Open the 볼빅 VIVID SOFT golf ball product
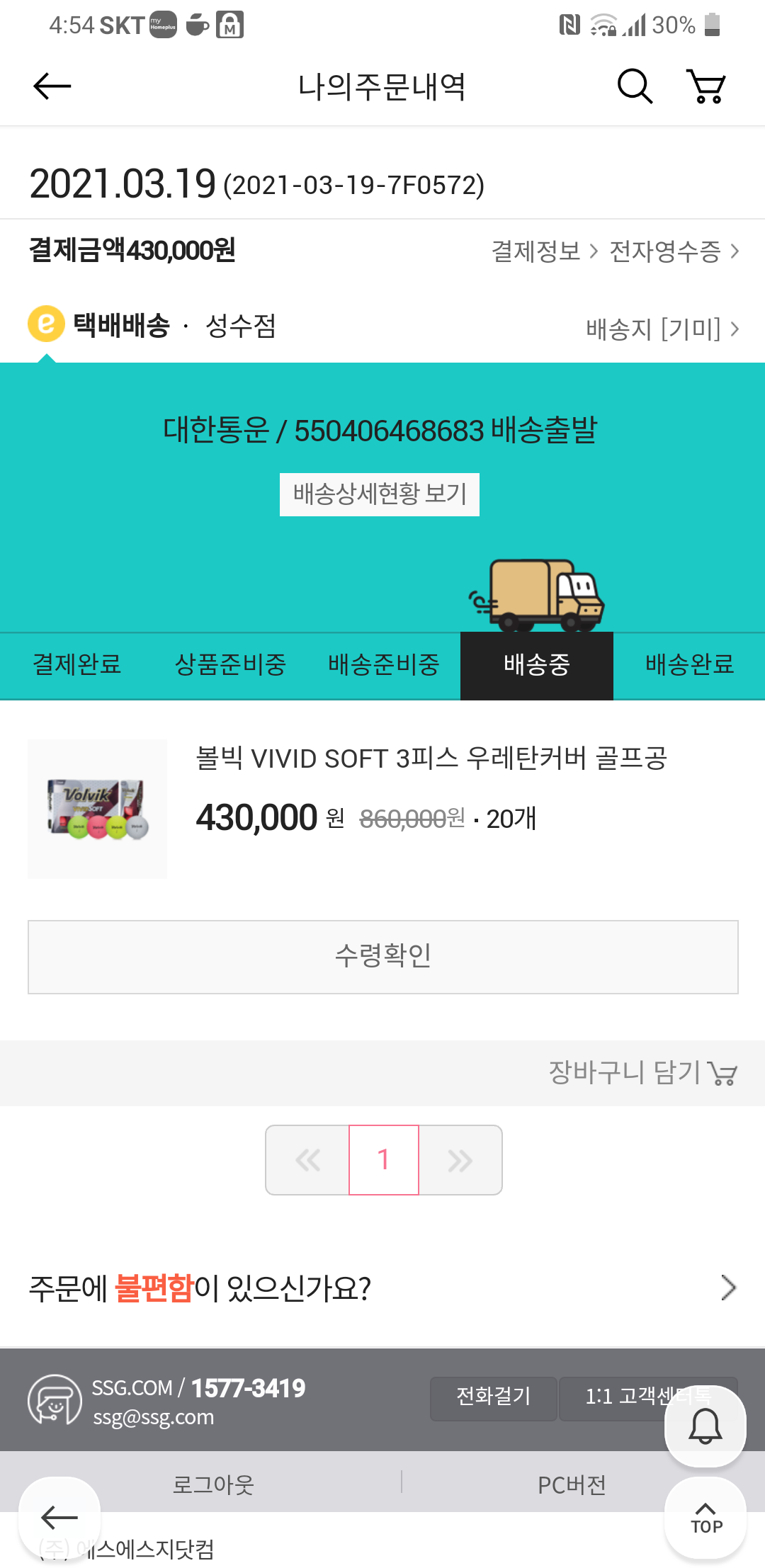The height and width of the screenshot is (1568, 765). [x=431, y=759]
